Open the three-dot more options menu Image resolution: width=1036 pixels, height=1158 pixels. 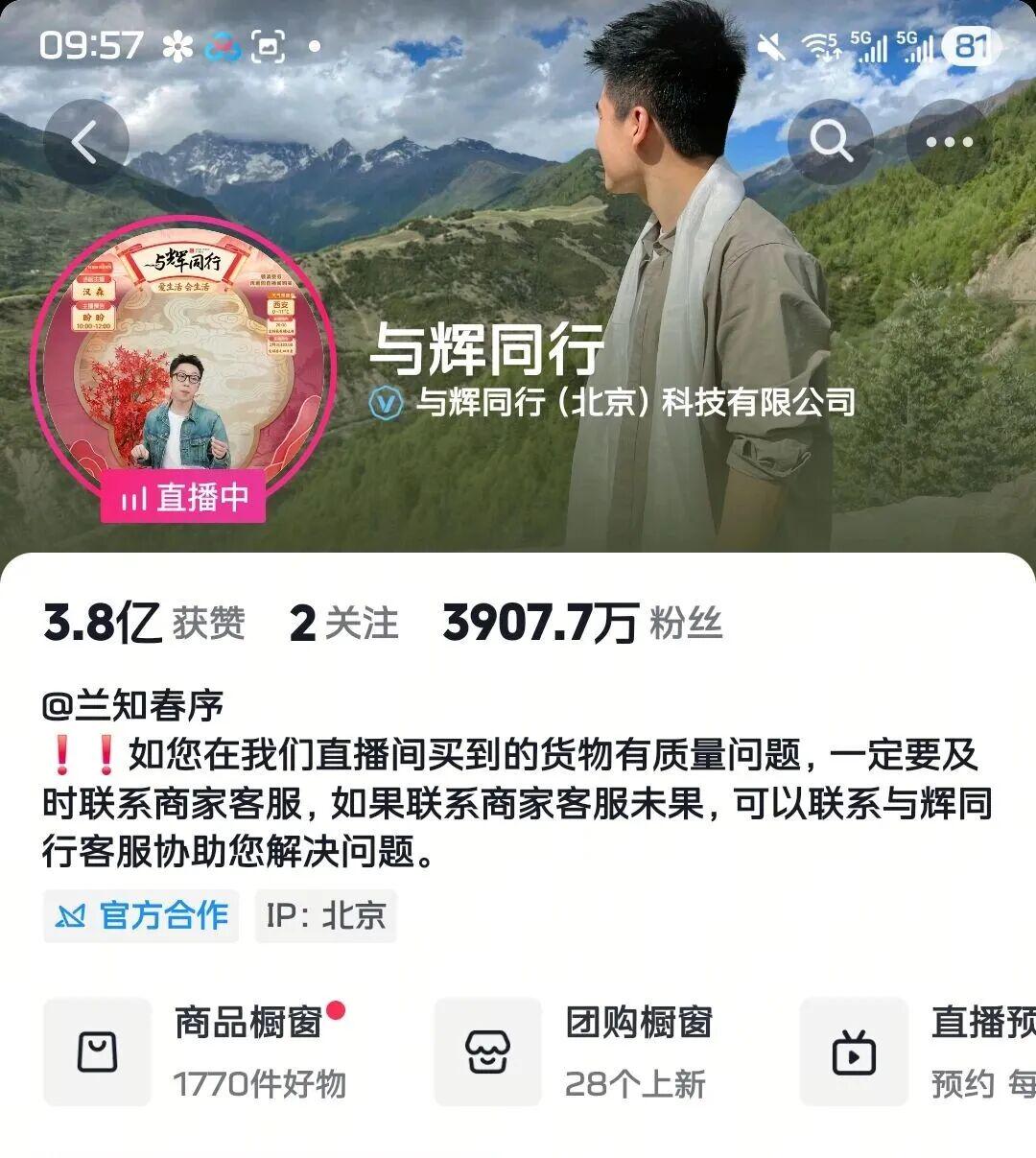tap(949, 143)
